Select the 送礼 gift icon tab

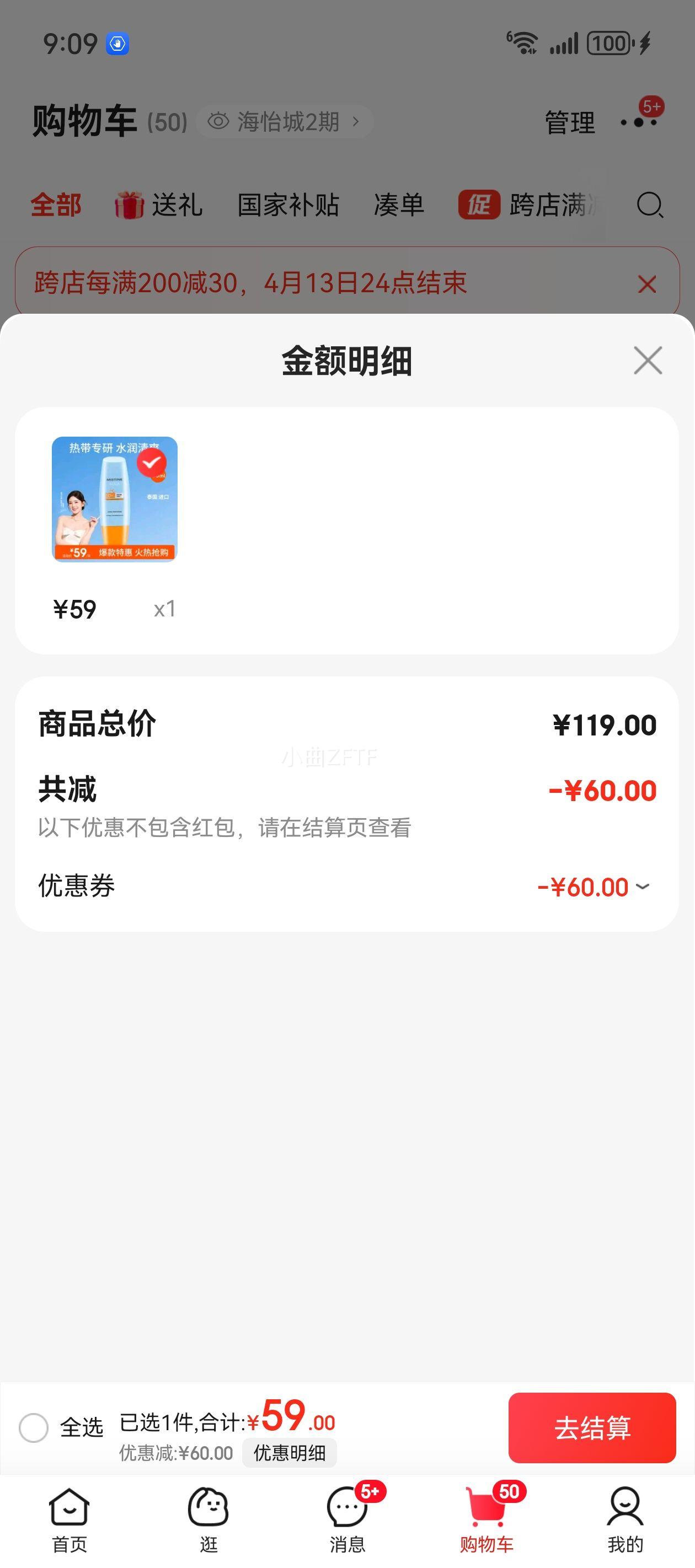[x=158, y=205]
